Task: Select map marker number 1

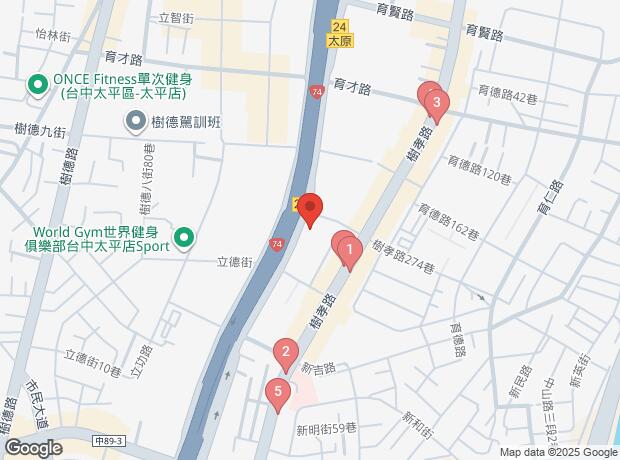Action: [350, 250]
